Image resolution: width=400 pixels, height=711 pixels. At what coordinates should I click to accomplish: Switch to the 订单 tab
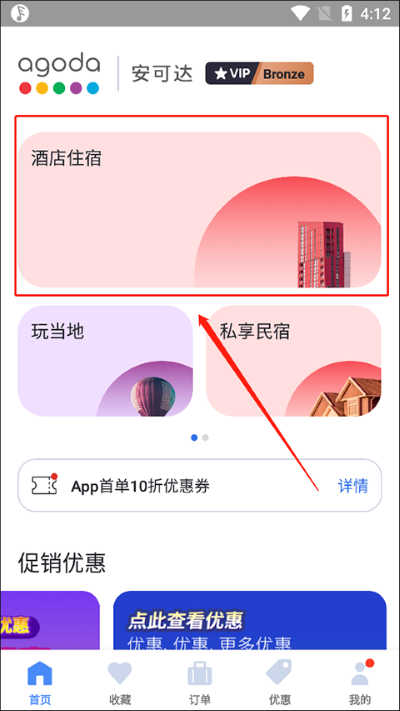200,683
